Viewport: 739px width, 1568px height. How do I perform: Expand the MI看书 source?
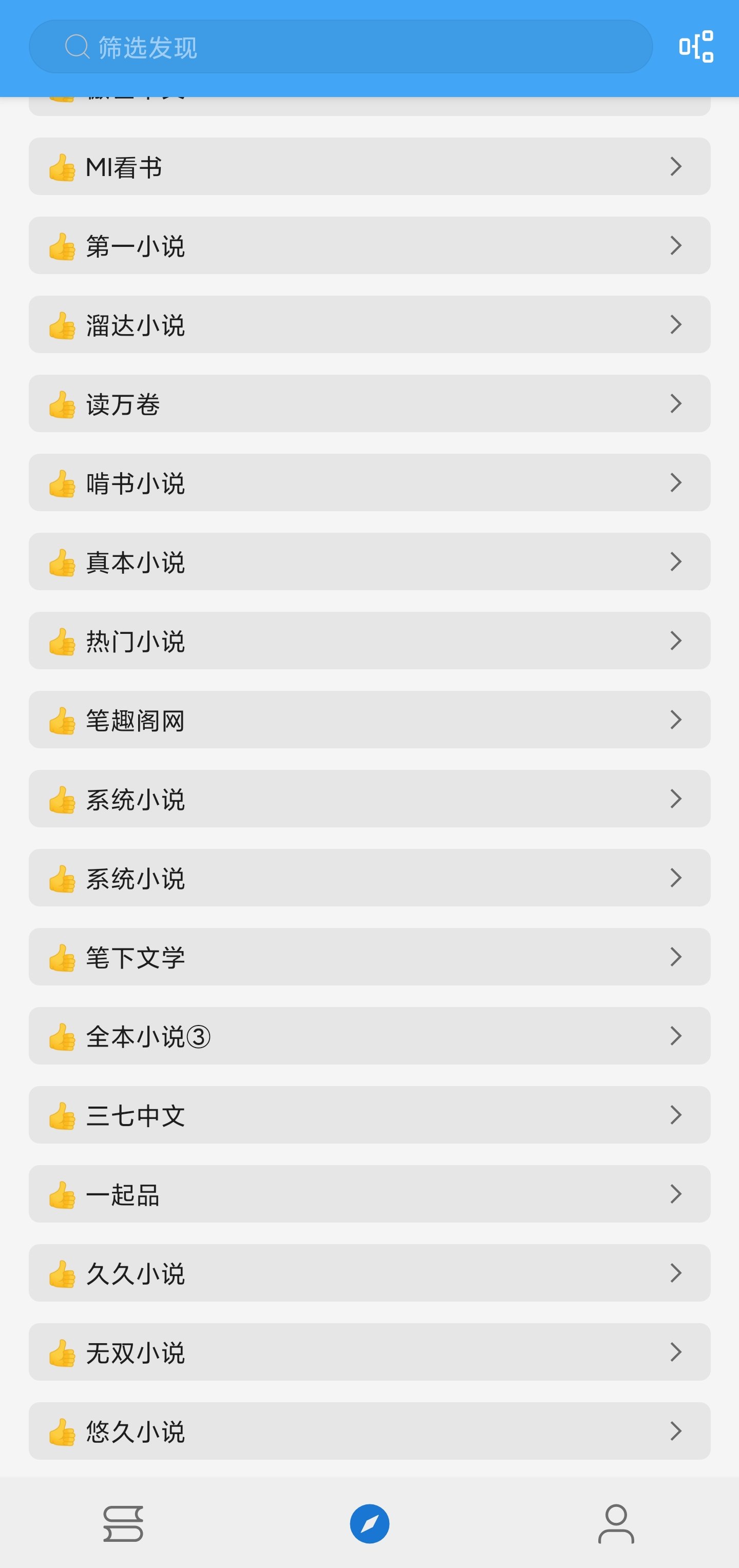click(x=369, y=166)
